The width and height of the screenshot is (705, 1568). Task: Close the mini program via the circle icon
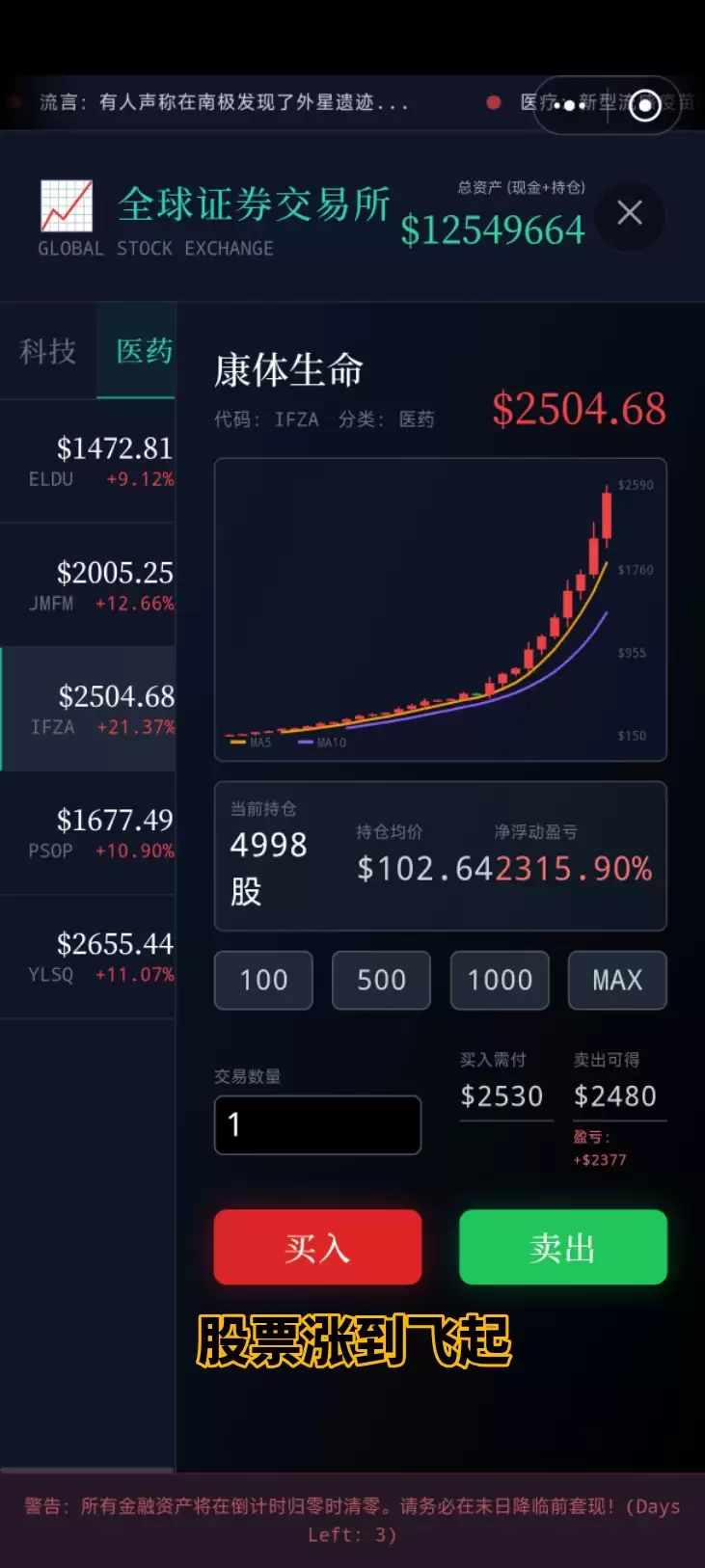point(645,105)
